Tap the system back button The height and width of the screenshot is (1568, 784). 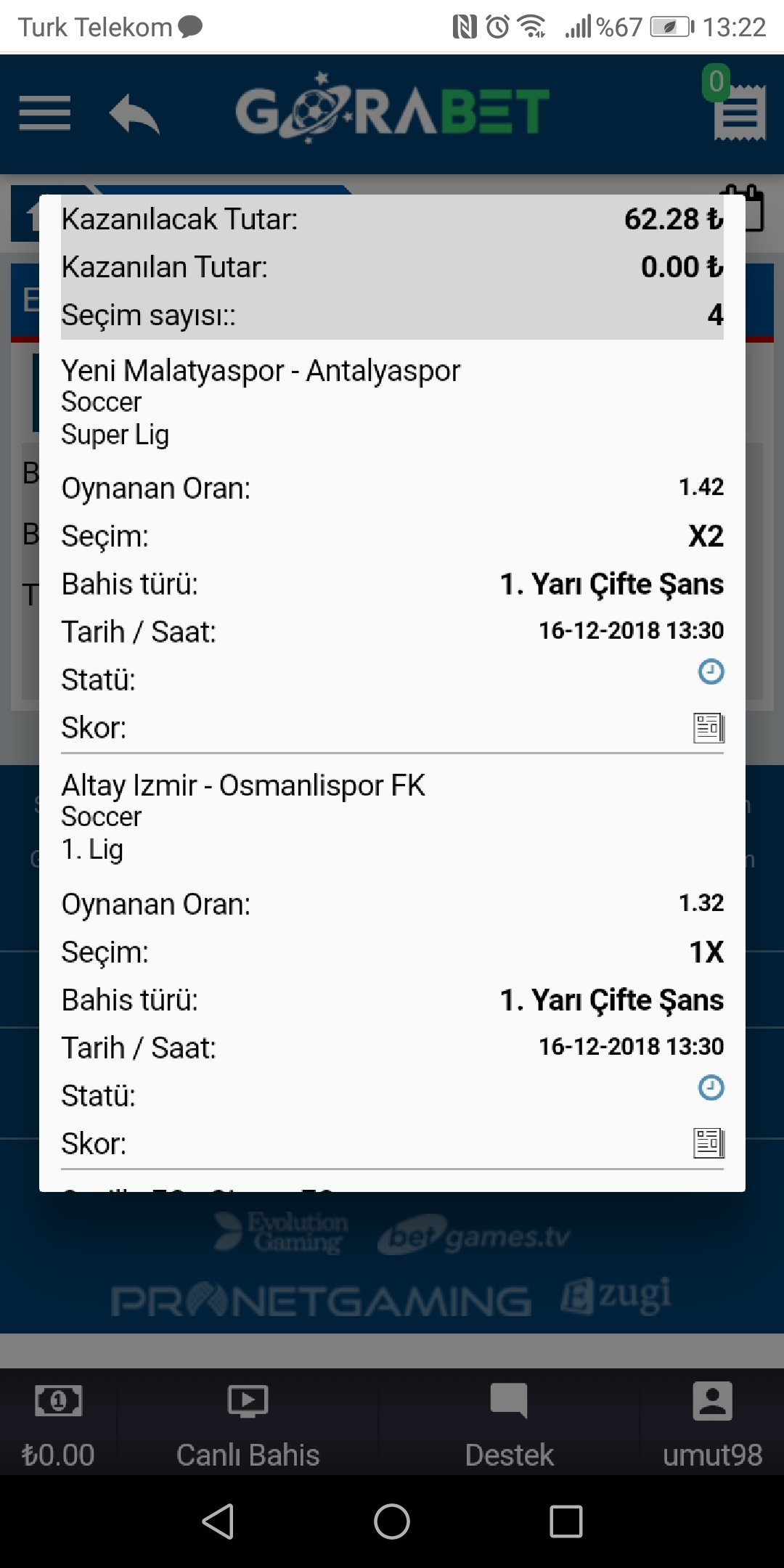(218, 1521)
